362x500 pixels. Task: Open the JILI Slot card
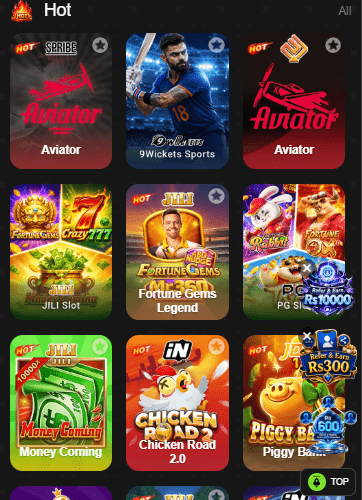(x=61, y=252)
